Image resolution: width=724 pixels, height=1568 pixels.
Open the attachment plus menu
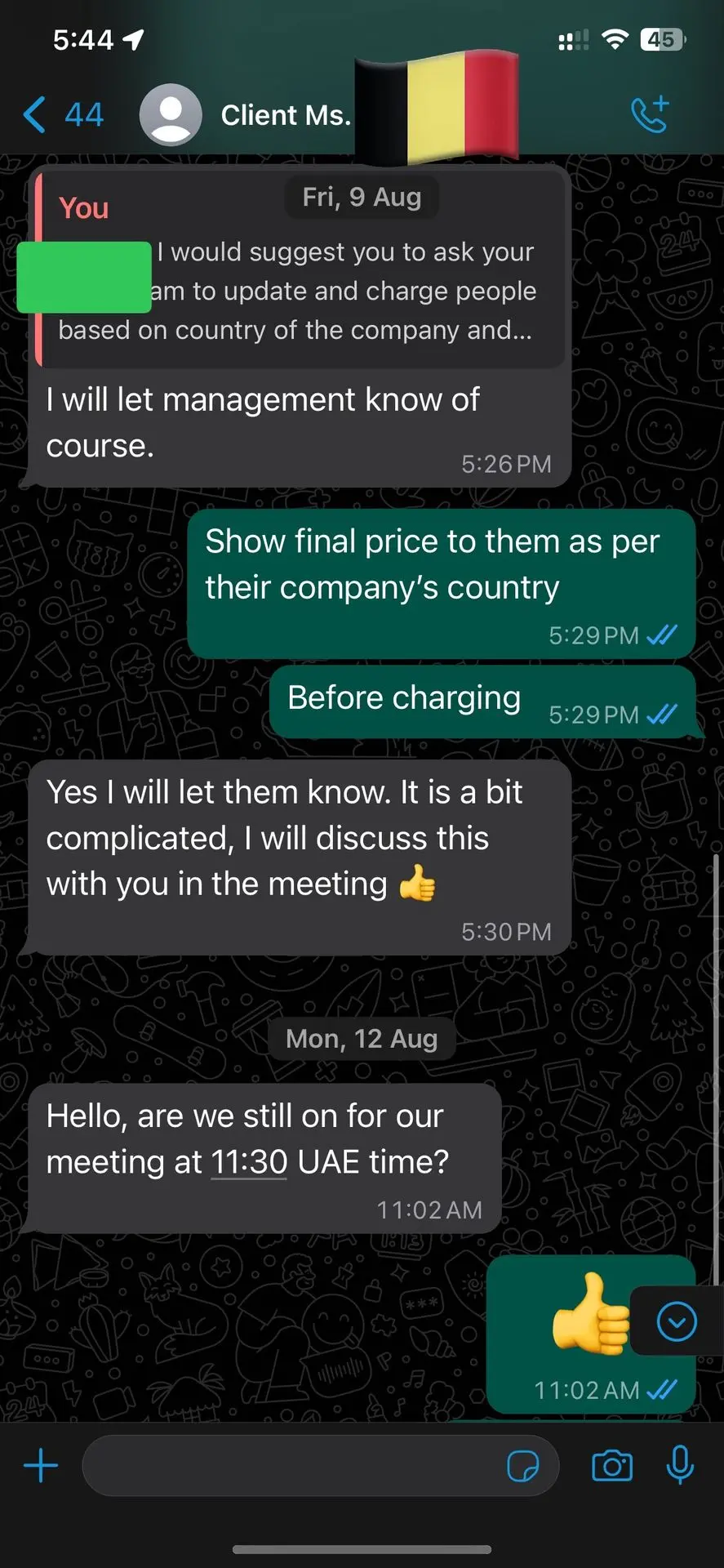(41, 1466)
